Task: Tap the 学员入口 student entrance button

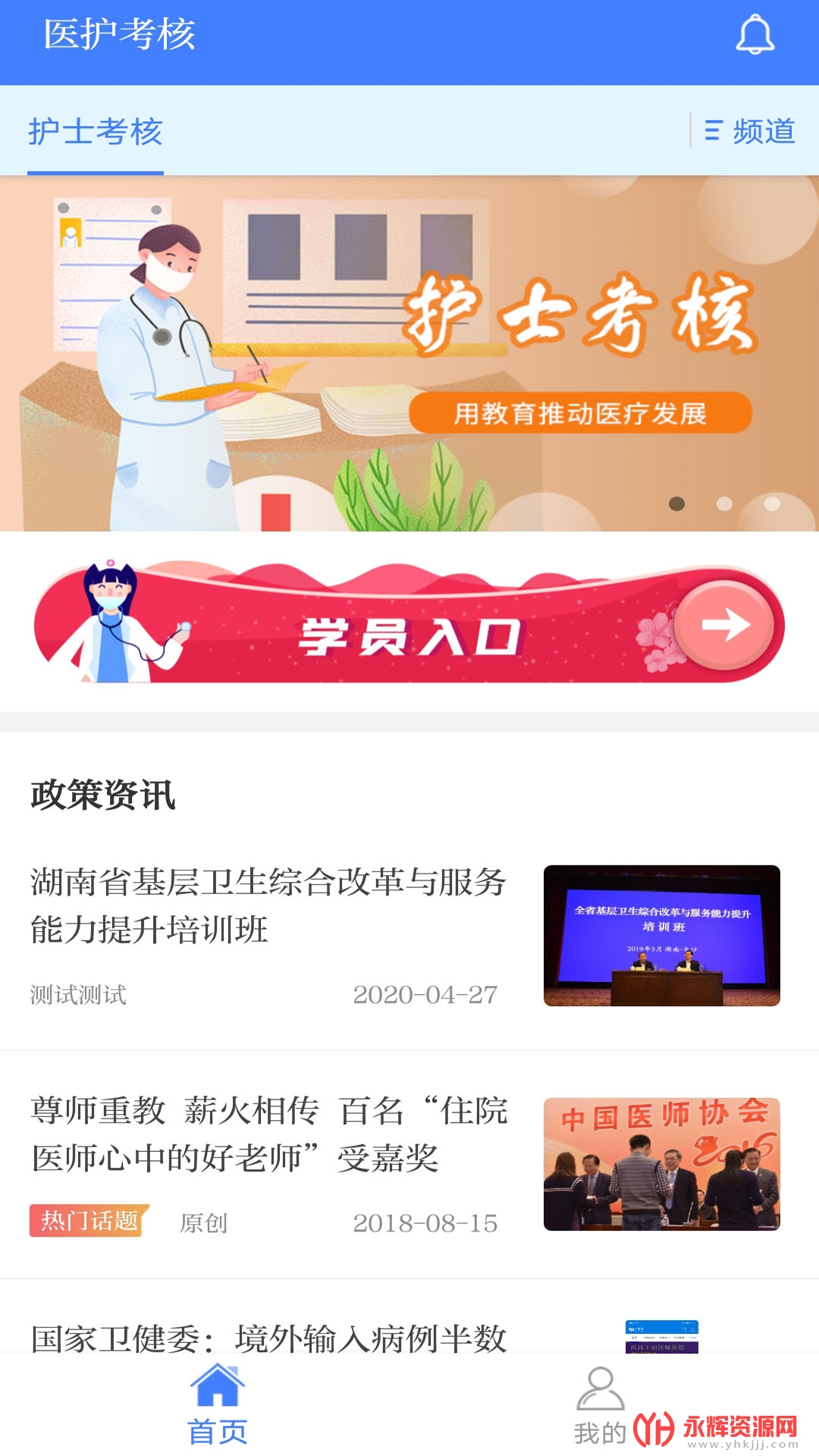Action: pos(409,622)
